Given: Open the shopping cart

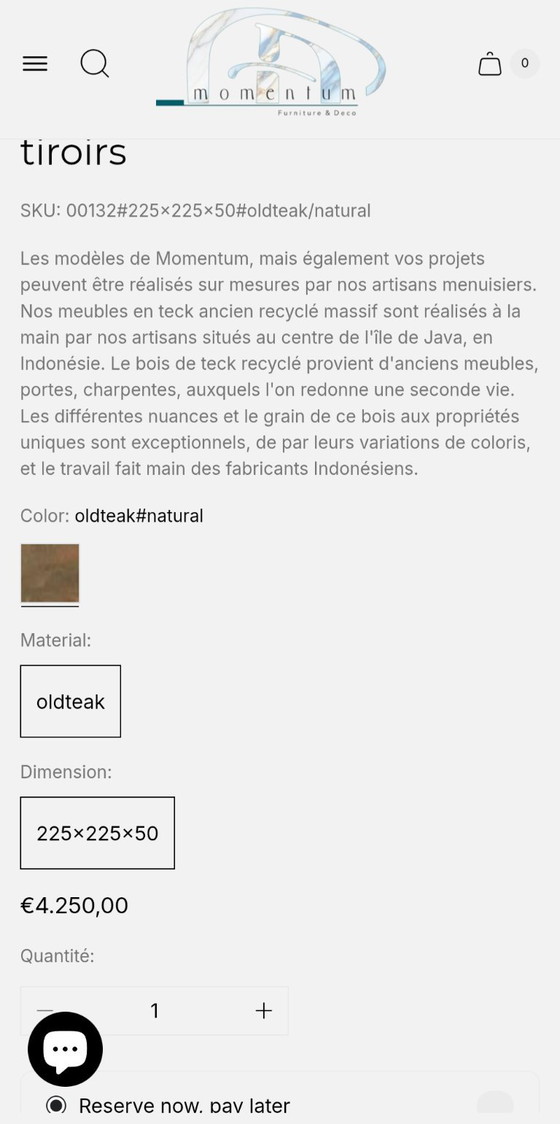Looking at the screenshot, I should [490, 64].
